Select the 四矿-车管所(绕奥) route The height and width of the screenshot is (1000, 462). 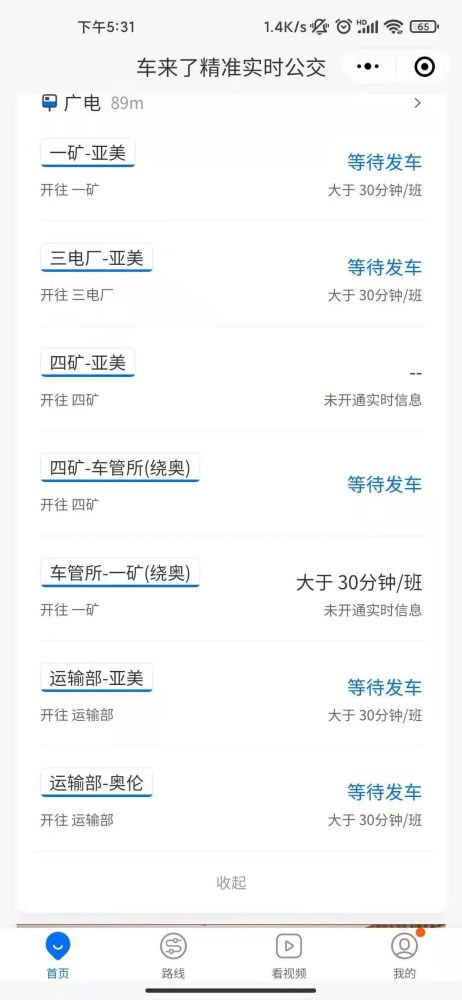(231, 484)
